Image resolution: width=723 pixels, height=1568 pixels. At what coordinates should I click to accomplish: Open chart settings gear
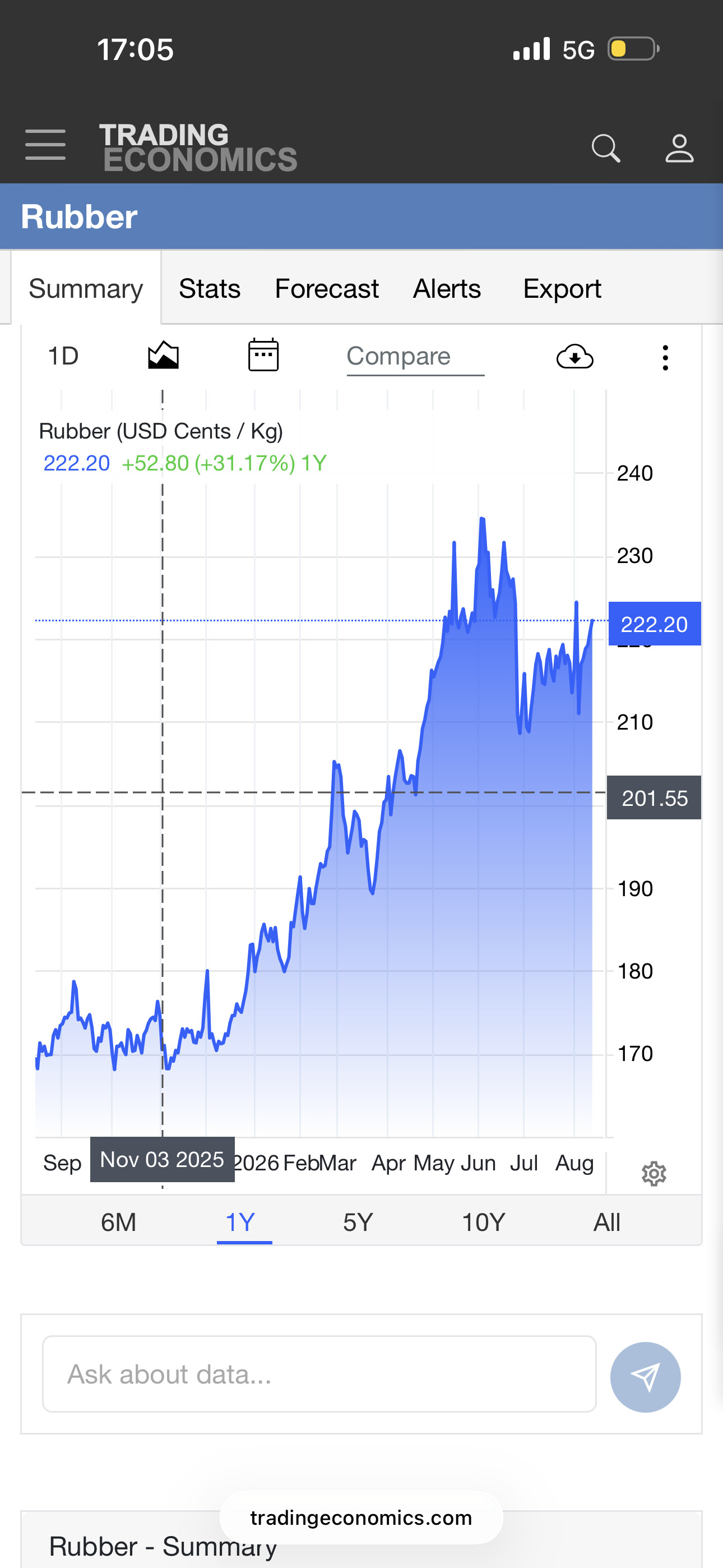click(x=654, y=1173)
